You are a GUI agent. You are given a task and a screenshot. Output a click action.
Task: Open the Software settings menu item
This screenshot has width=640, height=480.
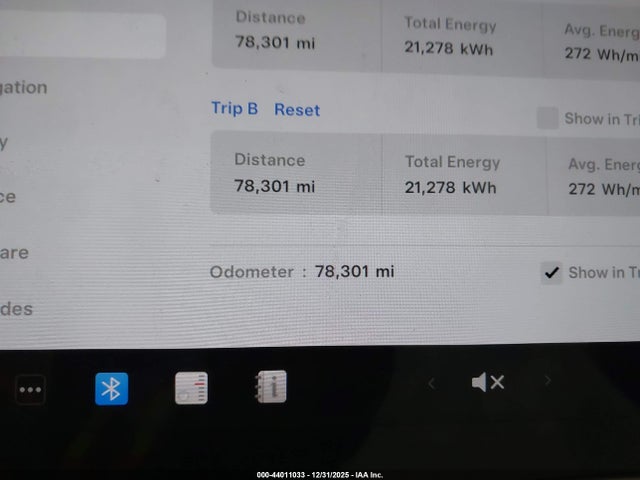tap(14, 253)
